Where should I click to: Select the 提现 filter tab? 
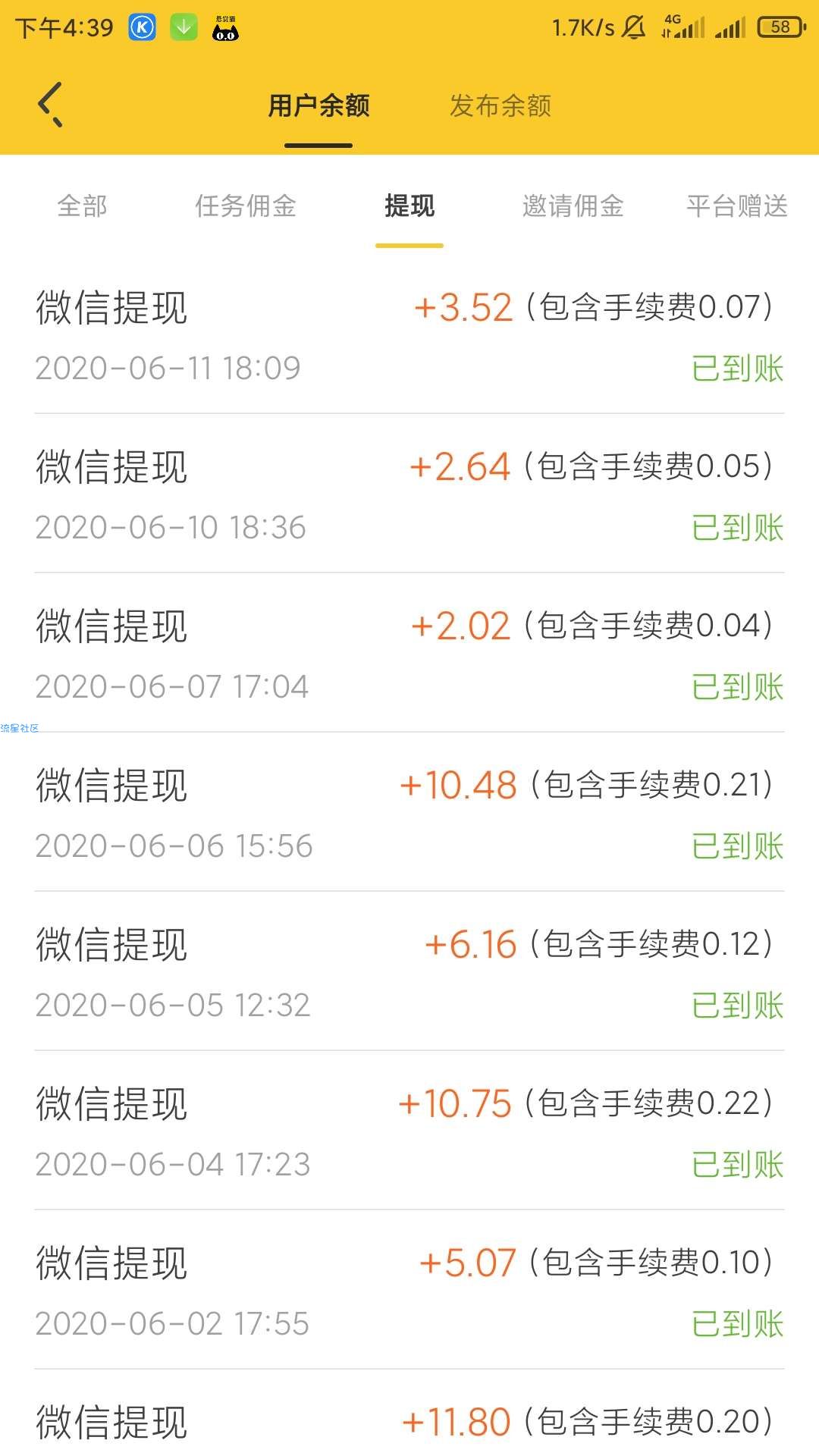(x=409, y=206)
